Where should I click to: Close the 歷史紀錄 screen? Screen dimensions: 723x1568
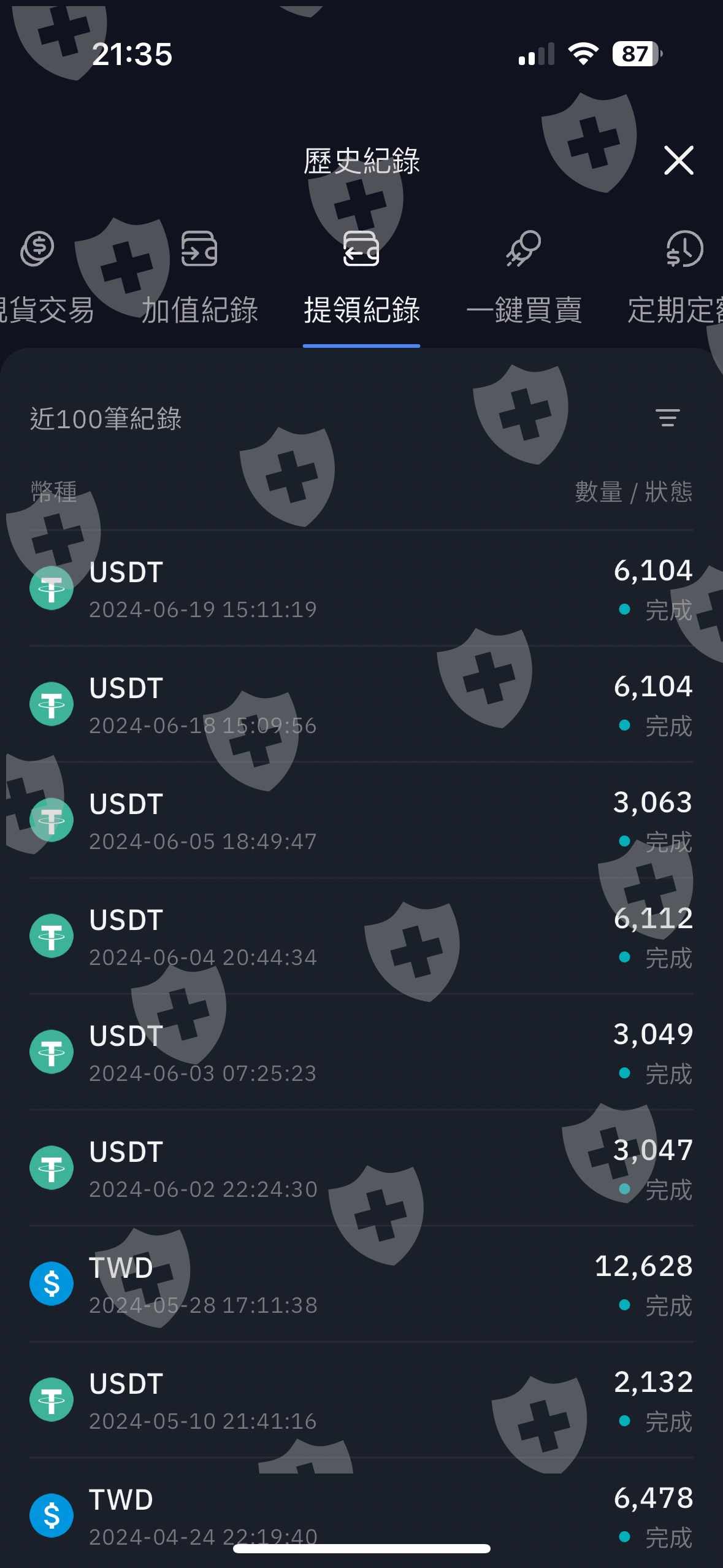pos(678,161)
